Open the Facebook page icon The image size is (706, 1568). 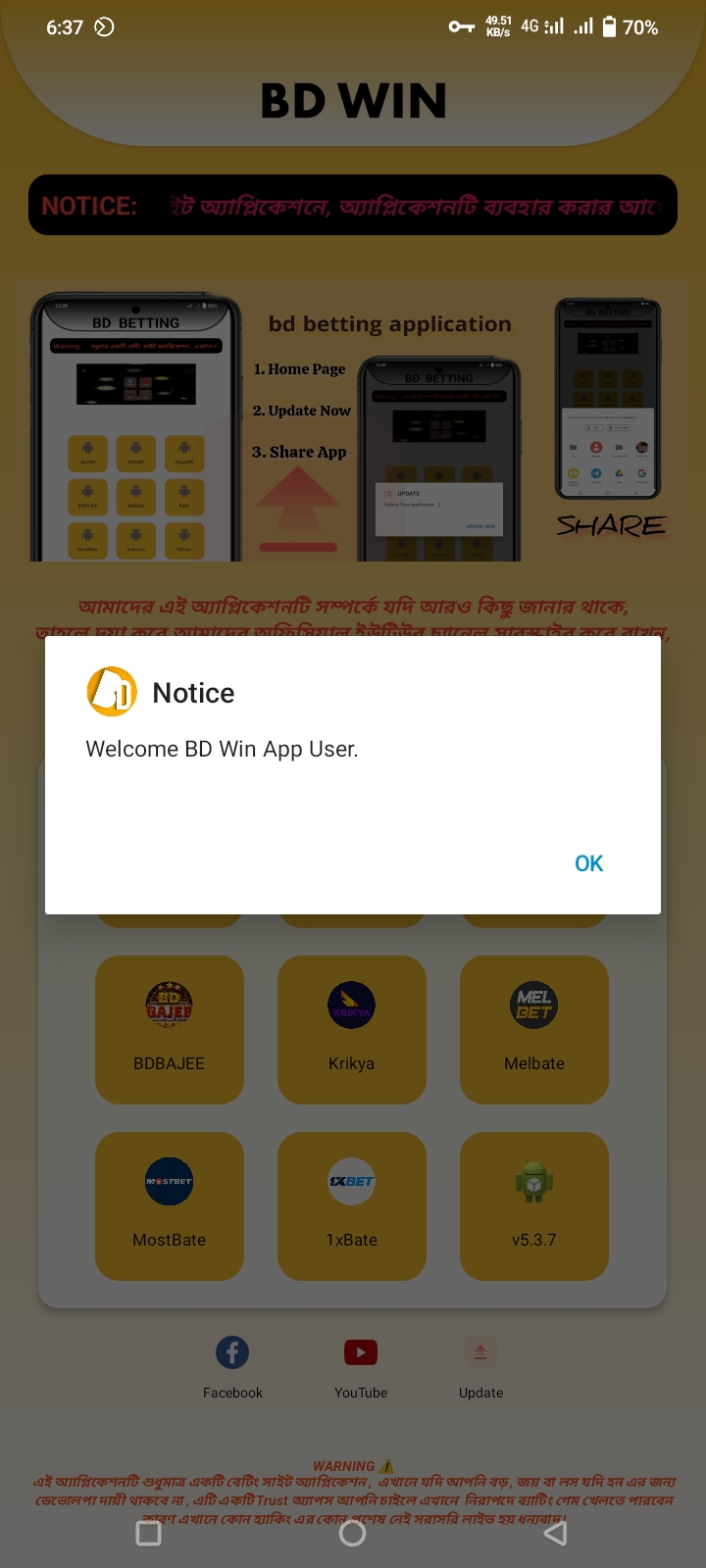(x=232, y=1353)
